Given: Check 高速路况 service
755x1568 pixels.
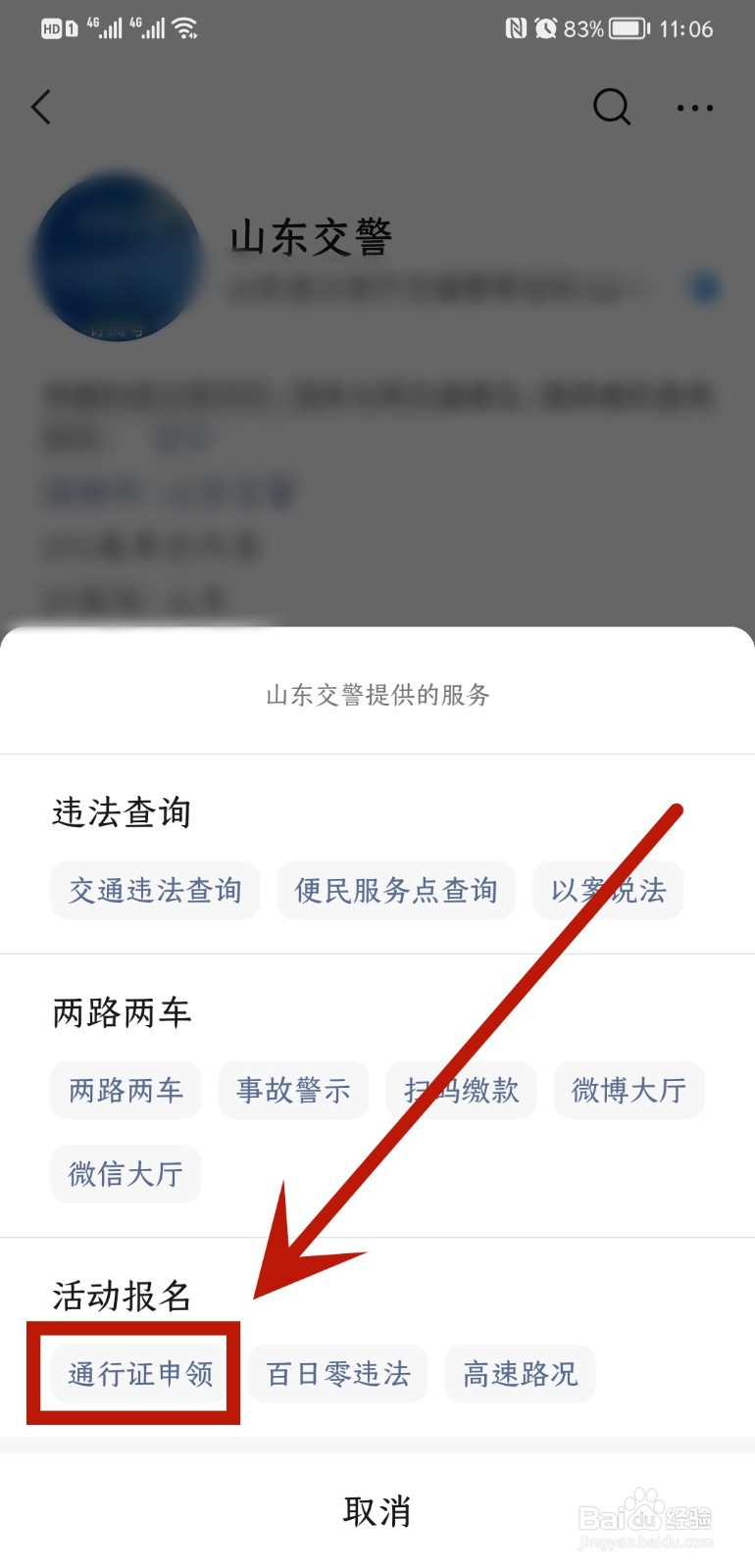Looking at the screenshot, I should (520, 1373).
